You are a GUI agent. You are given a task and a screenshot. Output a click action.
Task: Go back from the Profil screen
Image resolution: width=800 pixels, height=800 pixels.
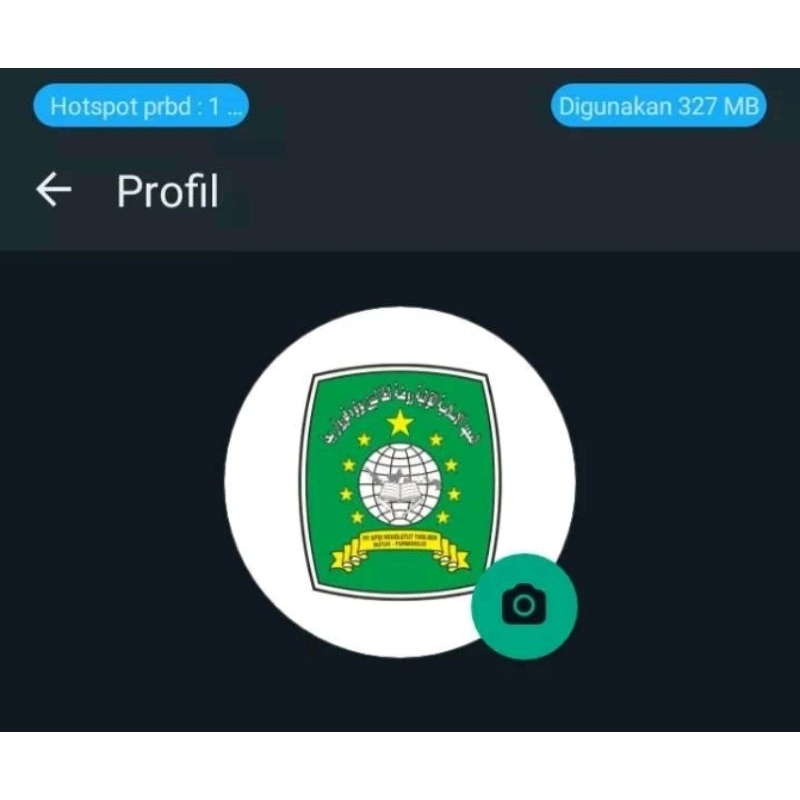click(54, 189)
